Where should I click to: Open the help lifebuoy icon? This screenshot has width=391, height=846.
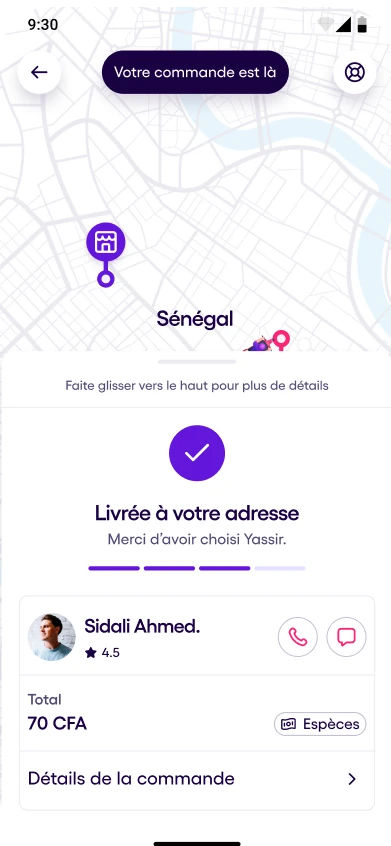coord(354,72)
